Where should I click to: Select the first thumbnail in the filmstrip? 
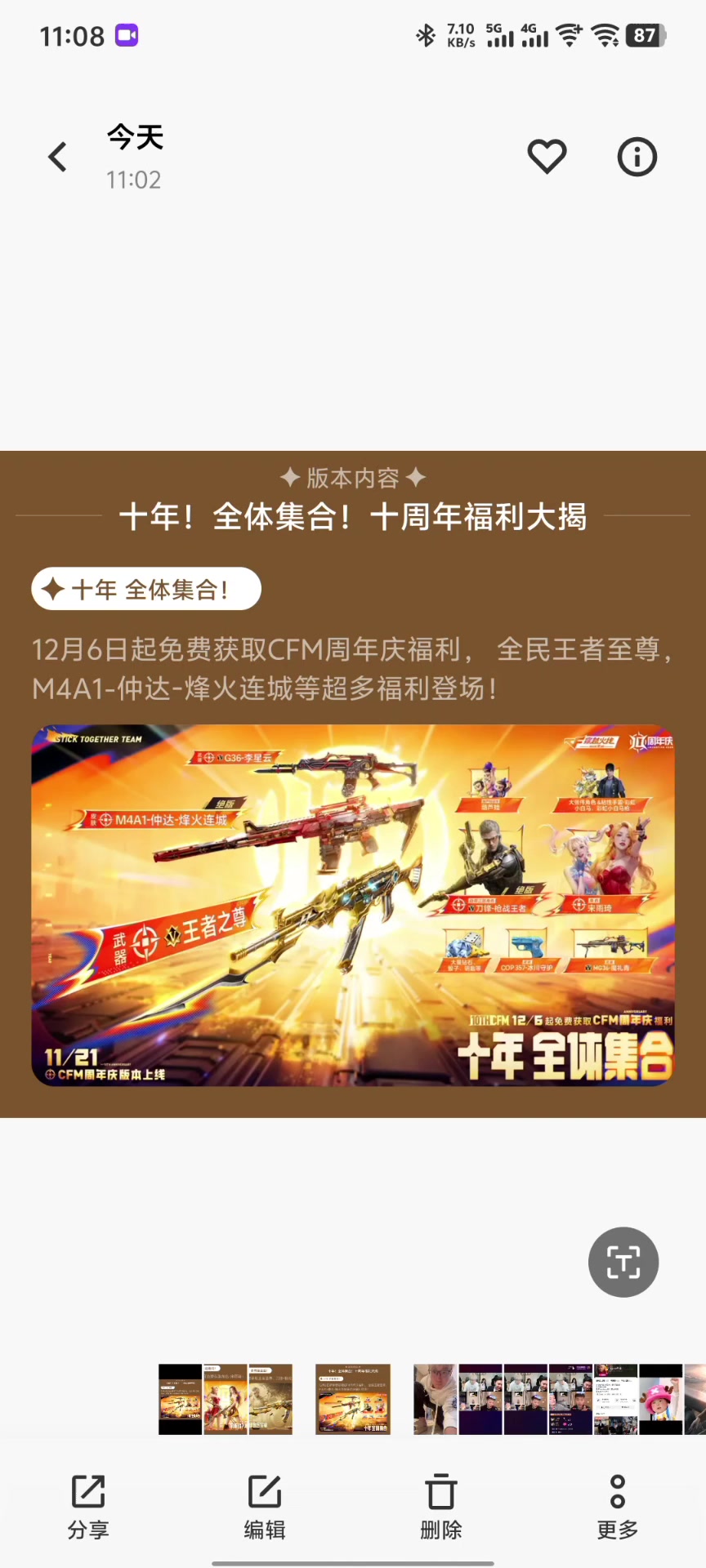[180, 1398]
